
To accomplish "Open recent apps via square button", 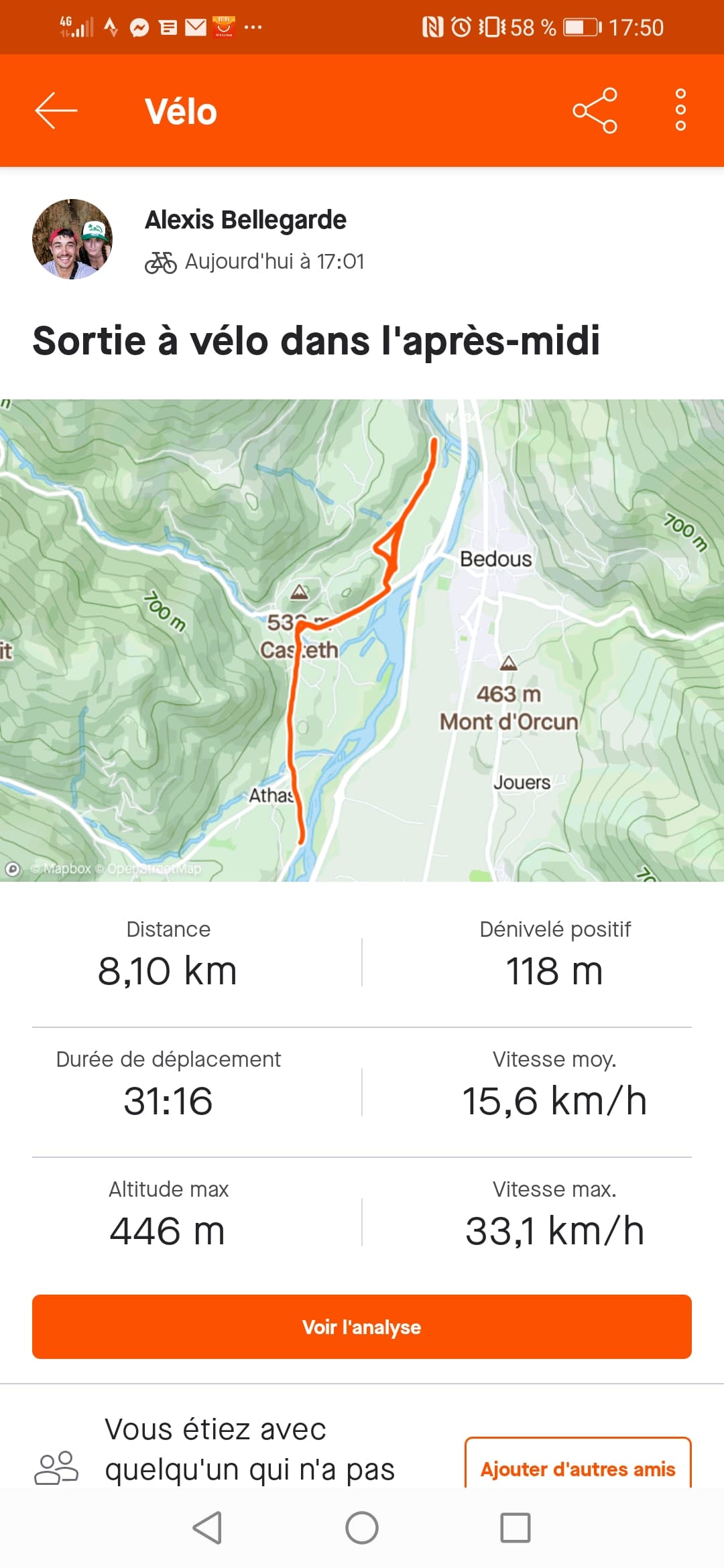I will pos(516,1528).
